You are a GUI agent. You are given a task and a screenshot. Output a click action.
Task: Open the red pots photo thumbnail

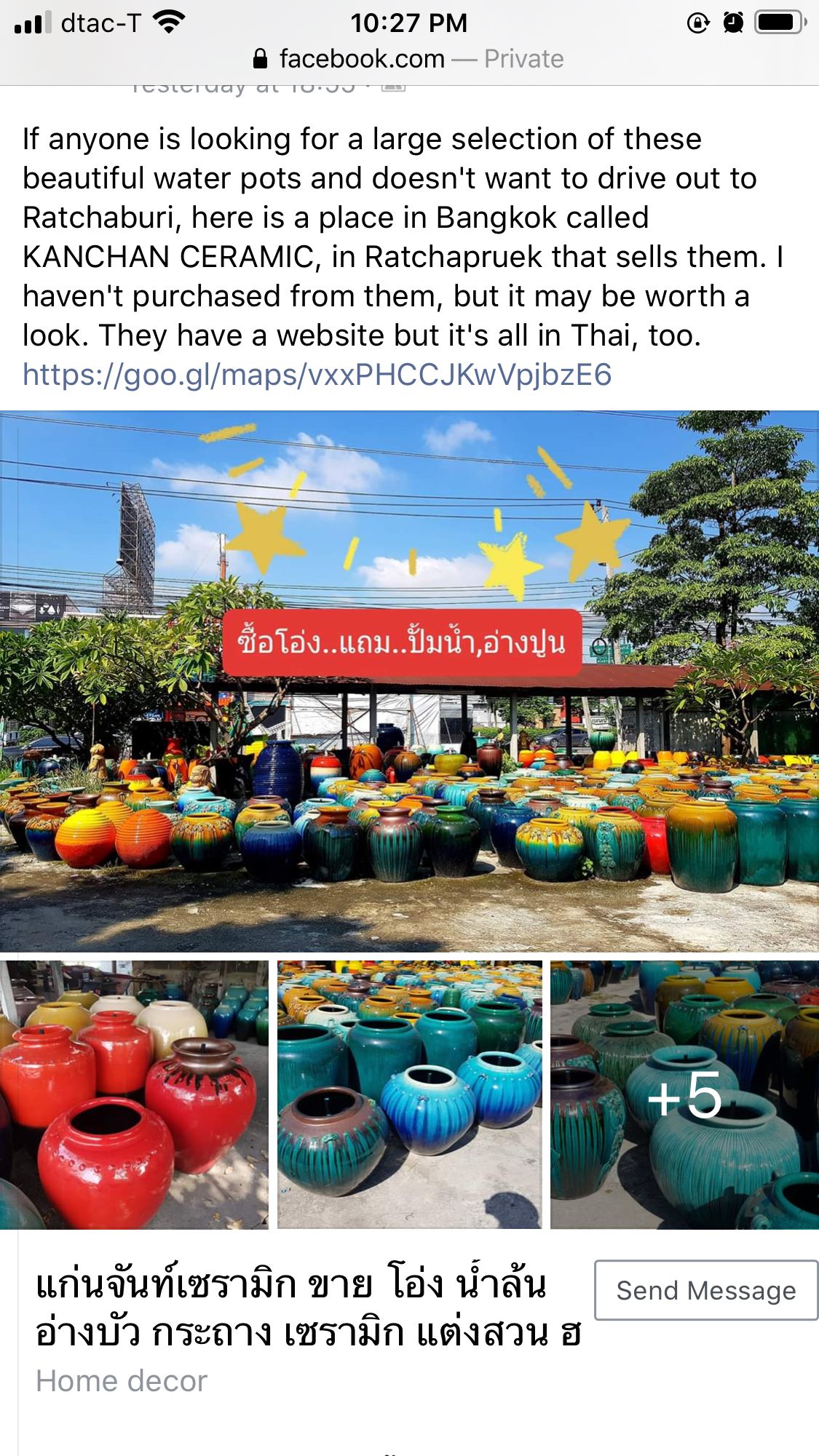[x=134, y=1094]
